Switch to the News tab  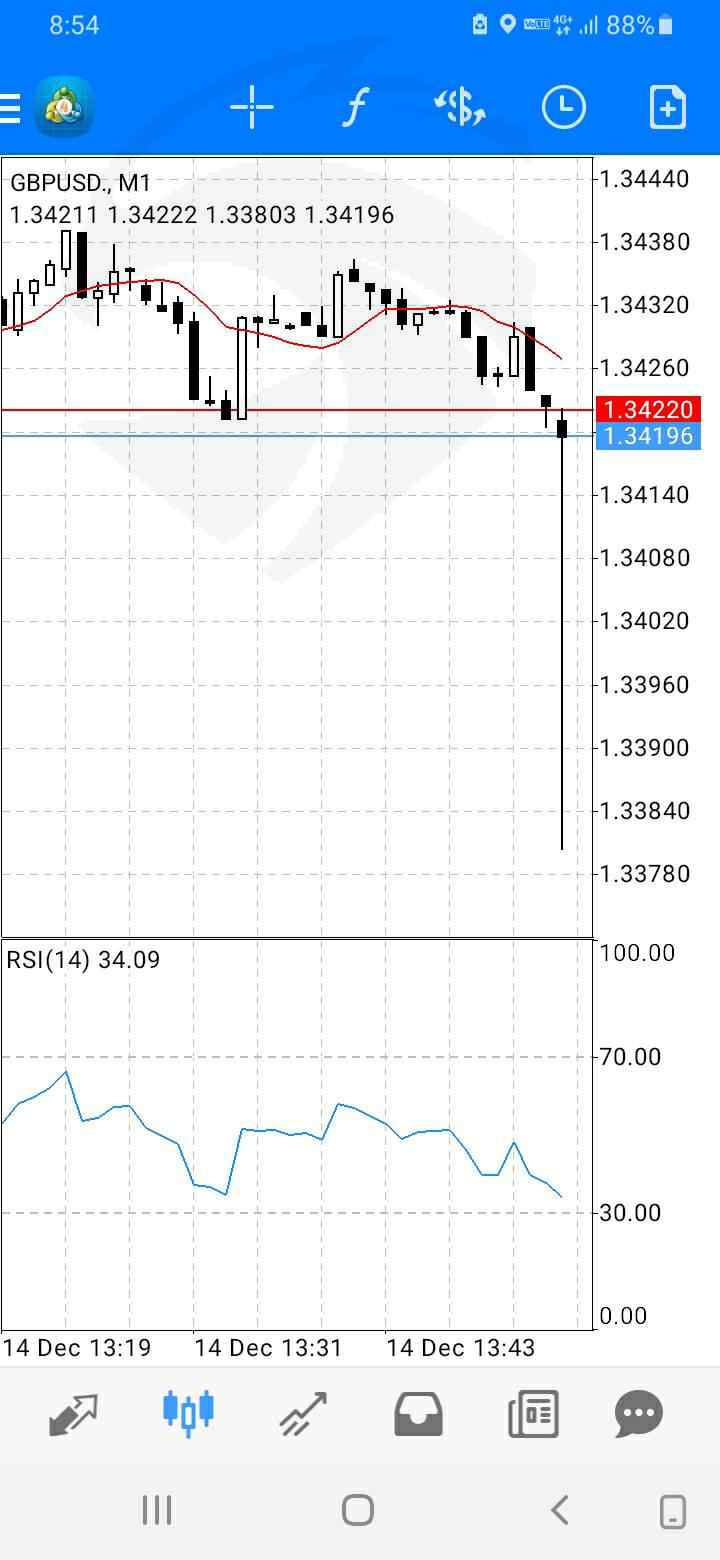tap(532, 1413)
